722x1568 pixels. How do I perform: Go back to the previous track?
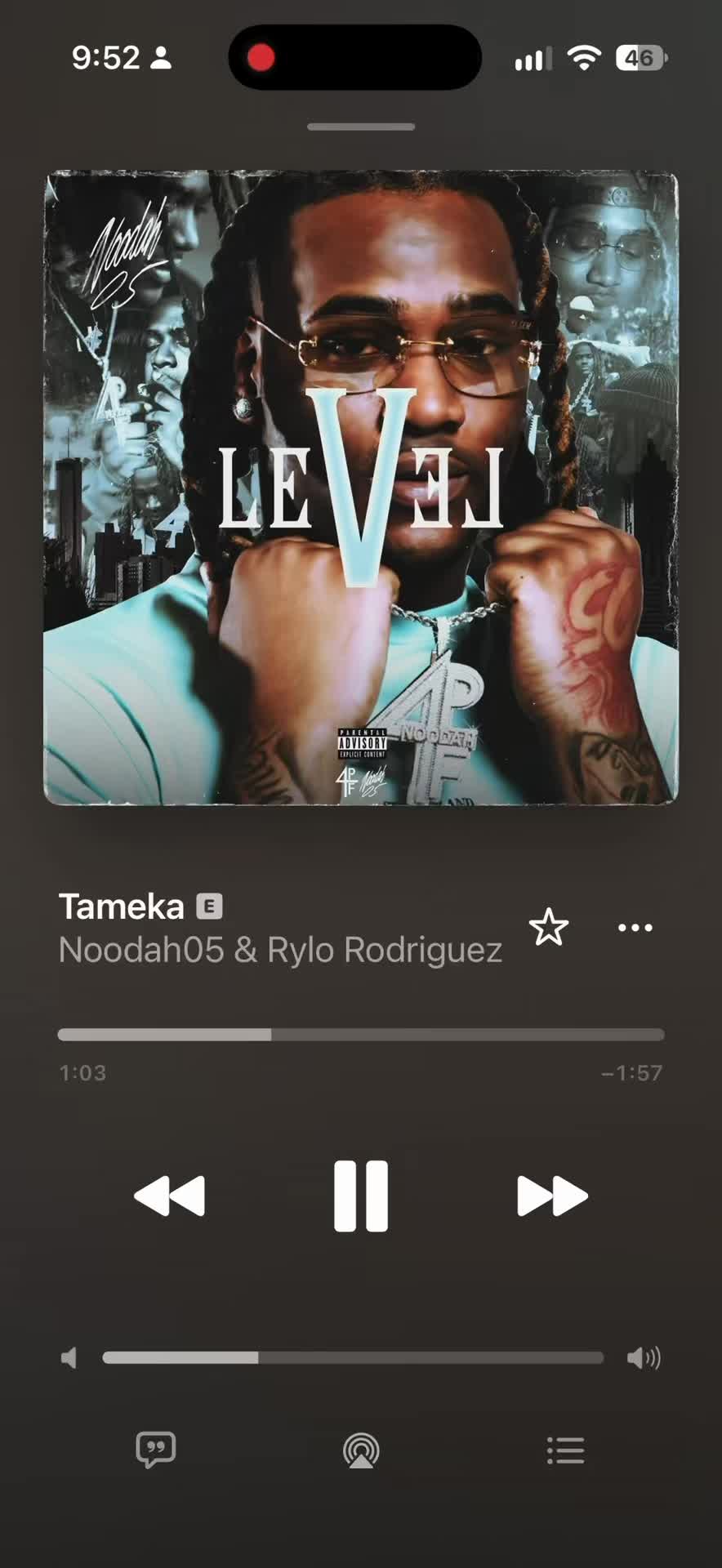169,1196
